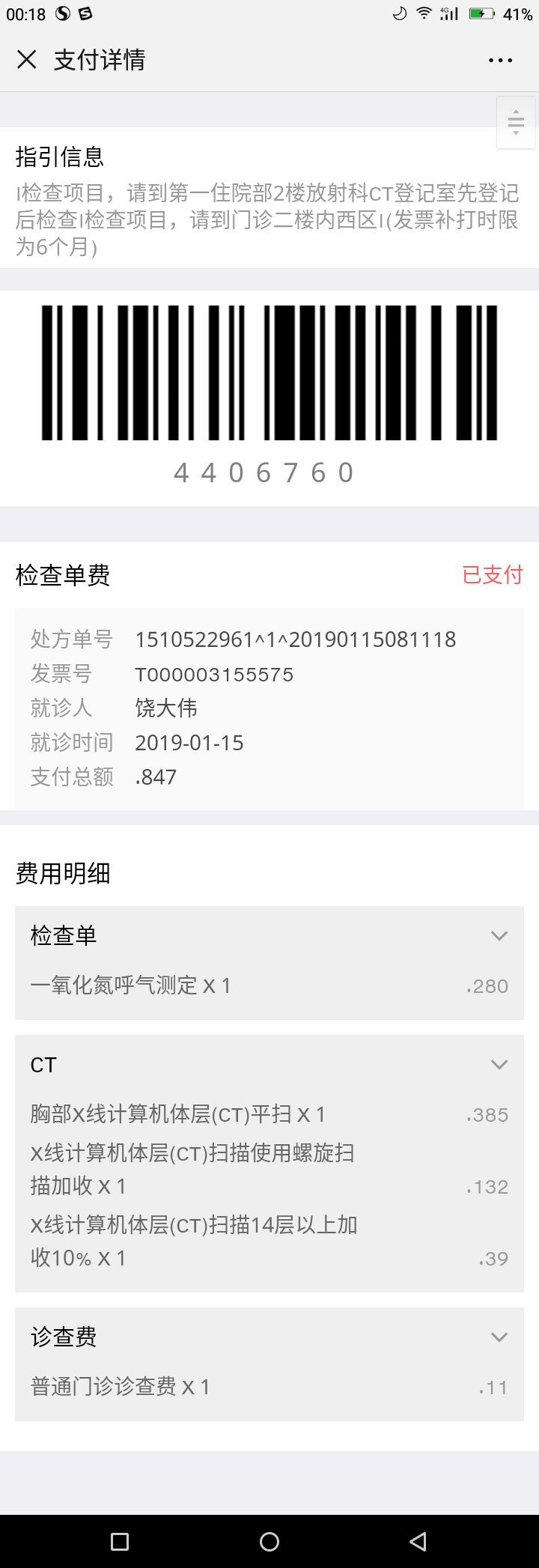Open the three-dot overflow menu
This screenshot has width=539, height=1568.
pos(500,61)
